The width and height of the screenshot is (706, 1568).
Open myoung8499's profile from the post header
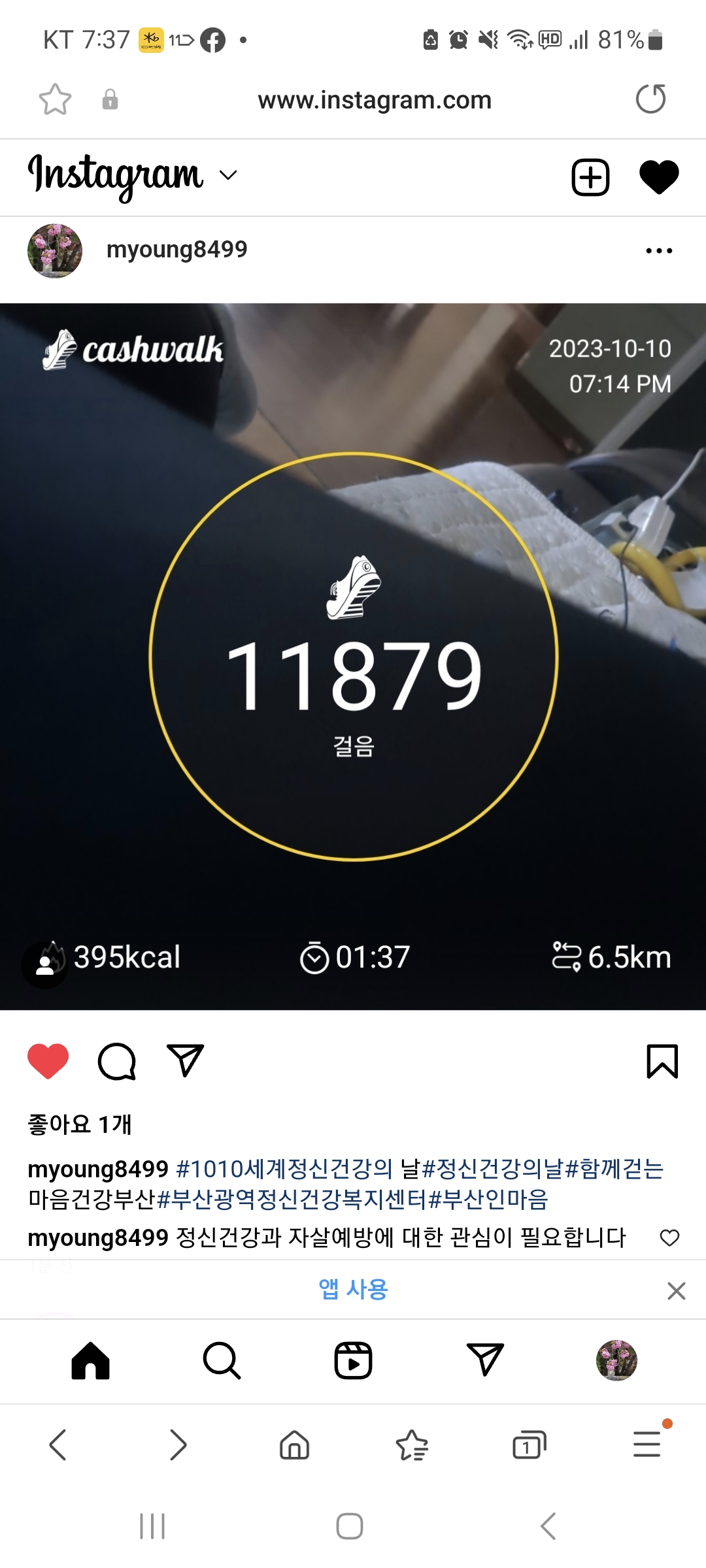[176, 250]
